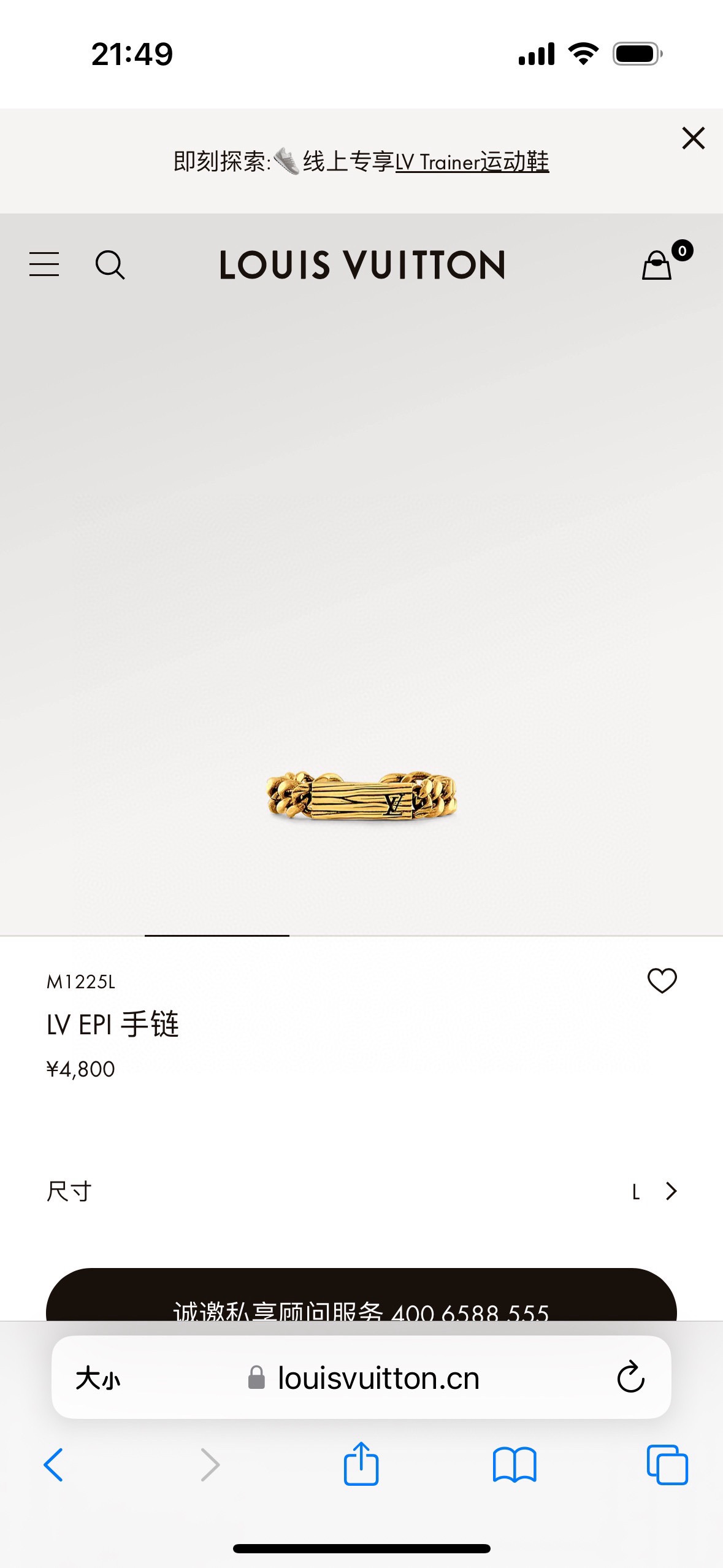Open the 大小 page settings menu

pos(98,1378)
